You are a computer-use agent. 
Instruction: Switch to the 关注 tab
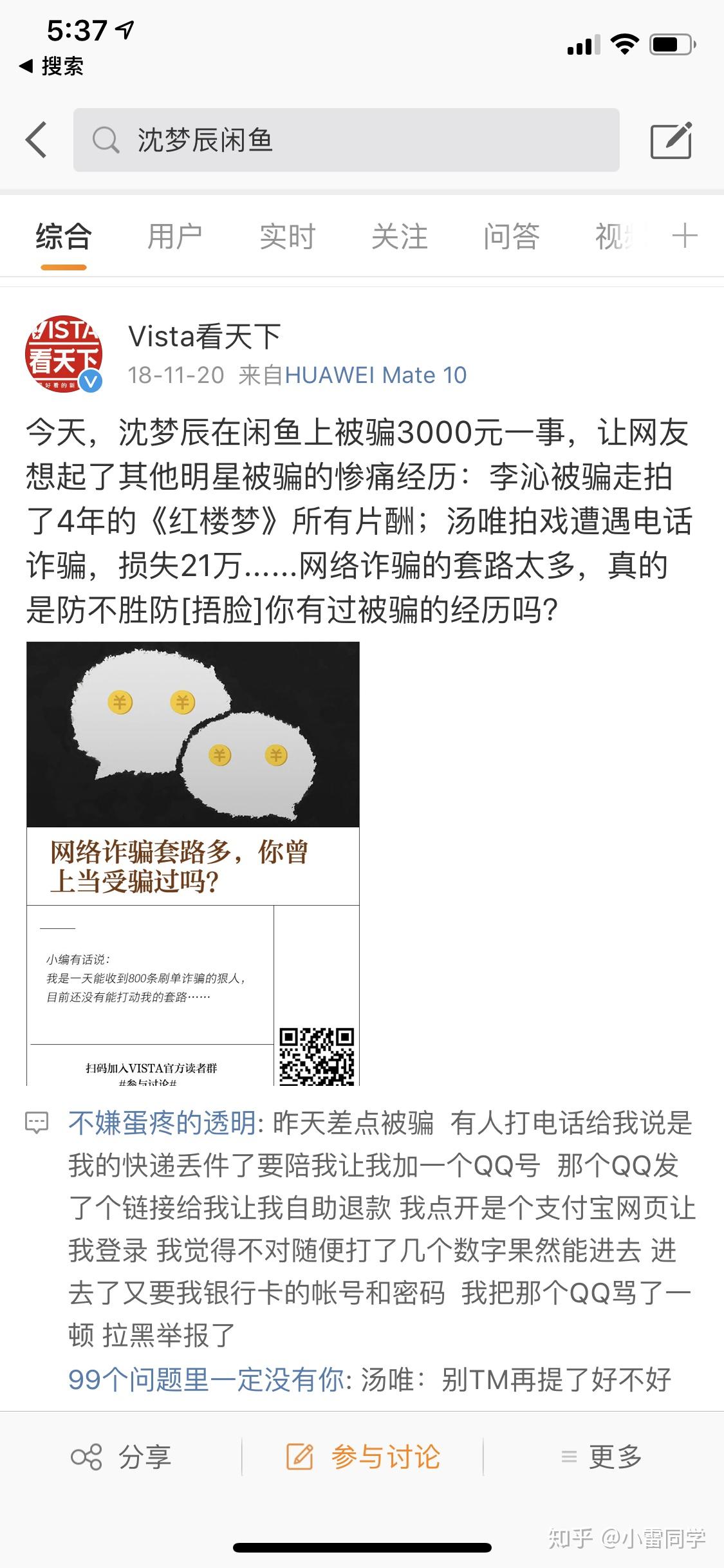[399, 236]
